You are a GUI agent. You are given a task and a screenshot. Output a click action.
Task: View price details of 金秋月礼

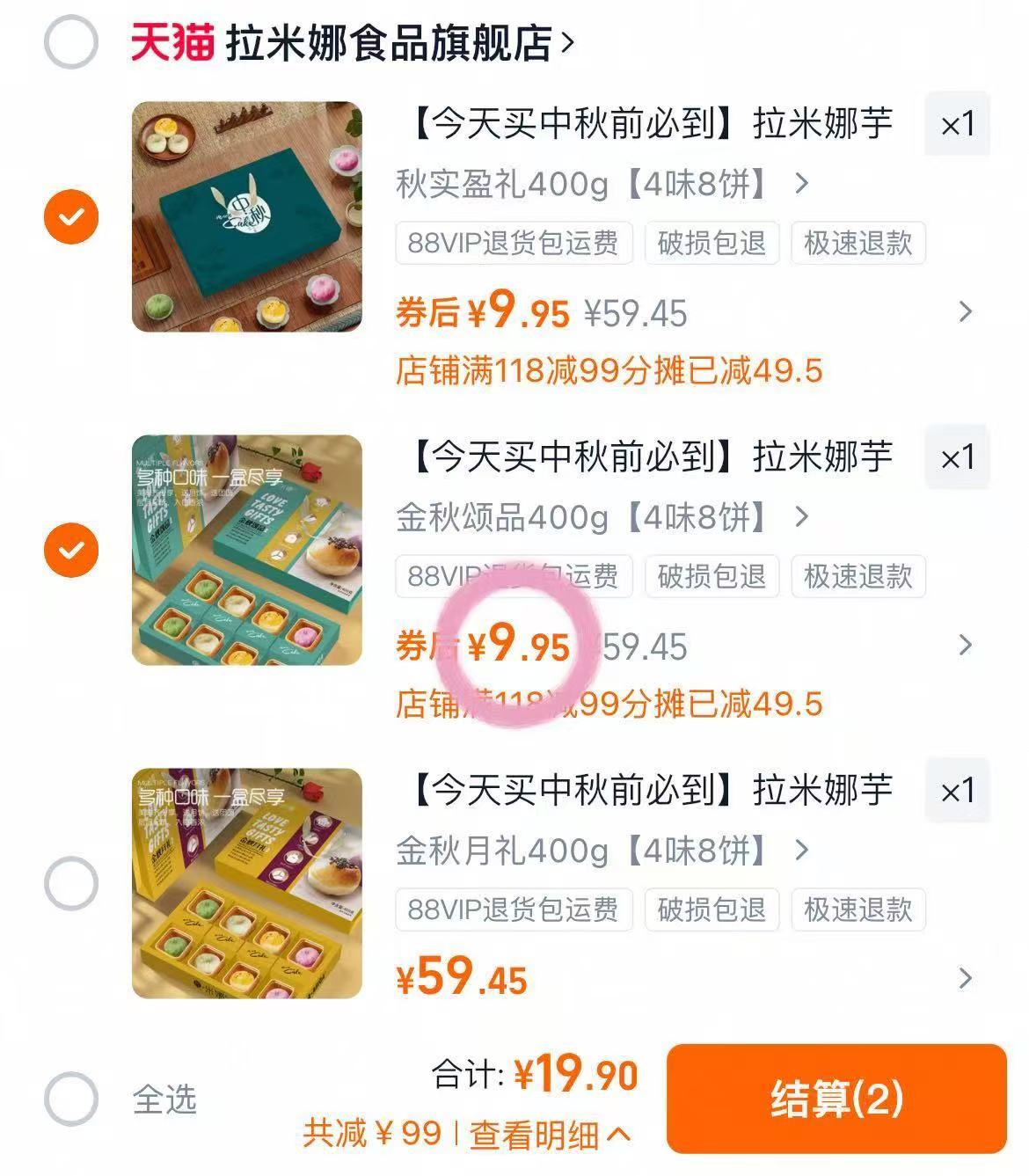click(x=965, y=978)
